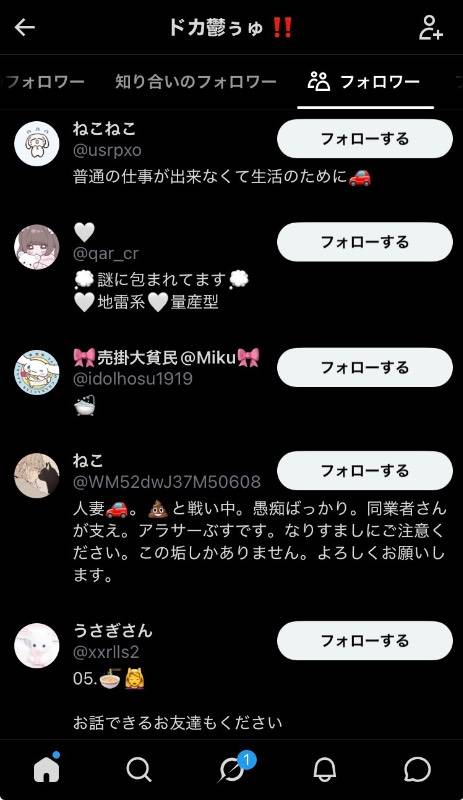Follow ねこねこ @usrpxo
The image size is (463, 800).
364,139
